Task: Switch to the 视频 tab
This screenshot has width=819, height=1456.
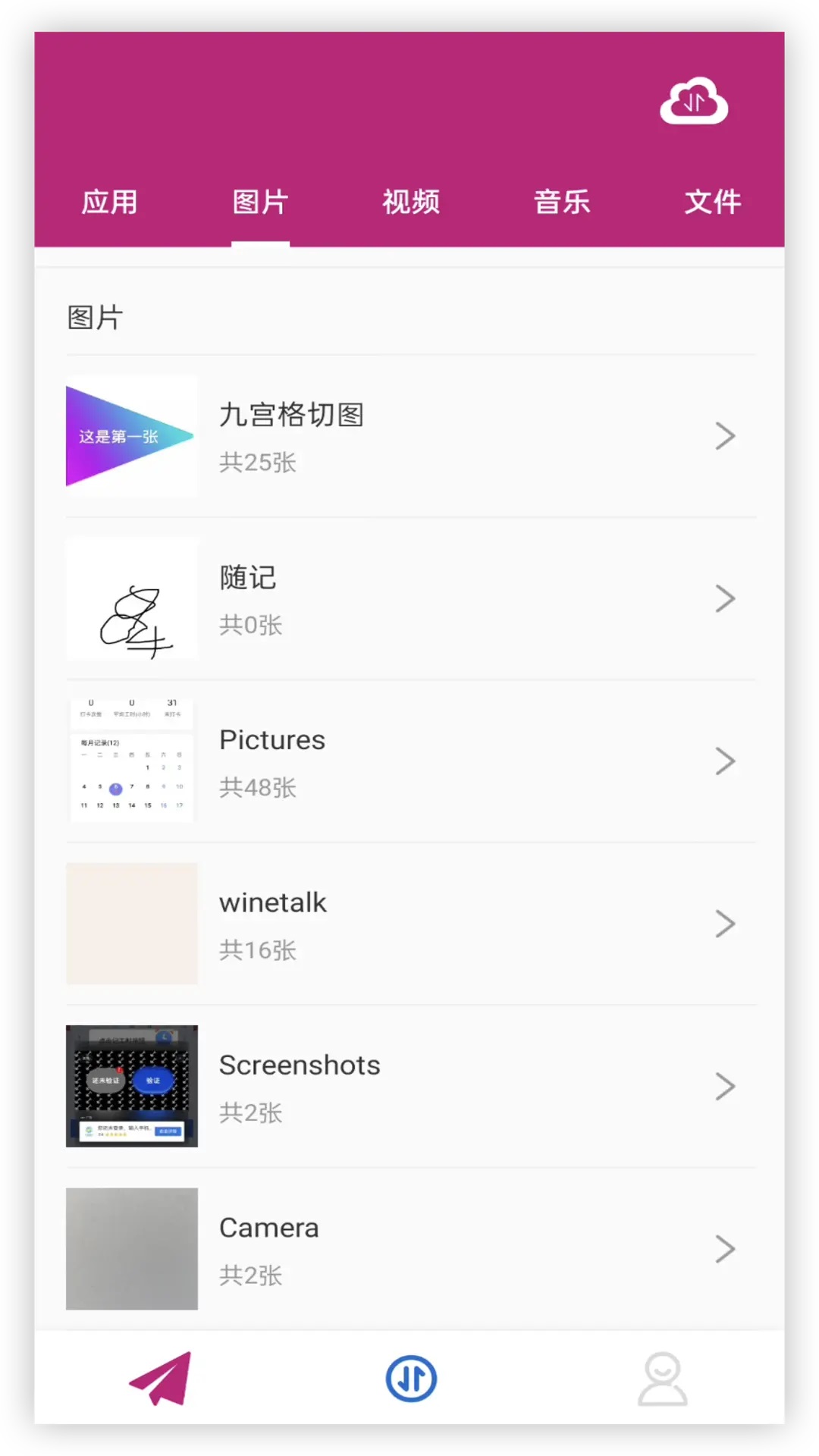Action: point(410,201)
